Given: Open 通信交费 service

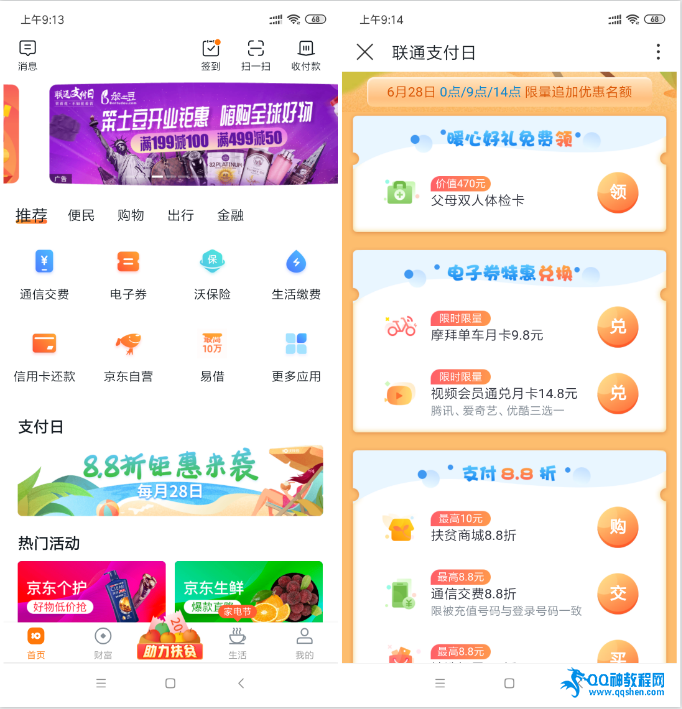Looking at the screenshot, I should click(x=44, y=273).
